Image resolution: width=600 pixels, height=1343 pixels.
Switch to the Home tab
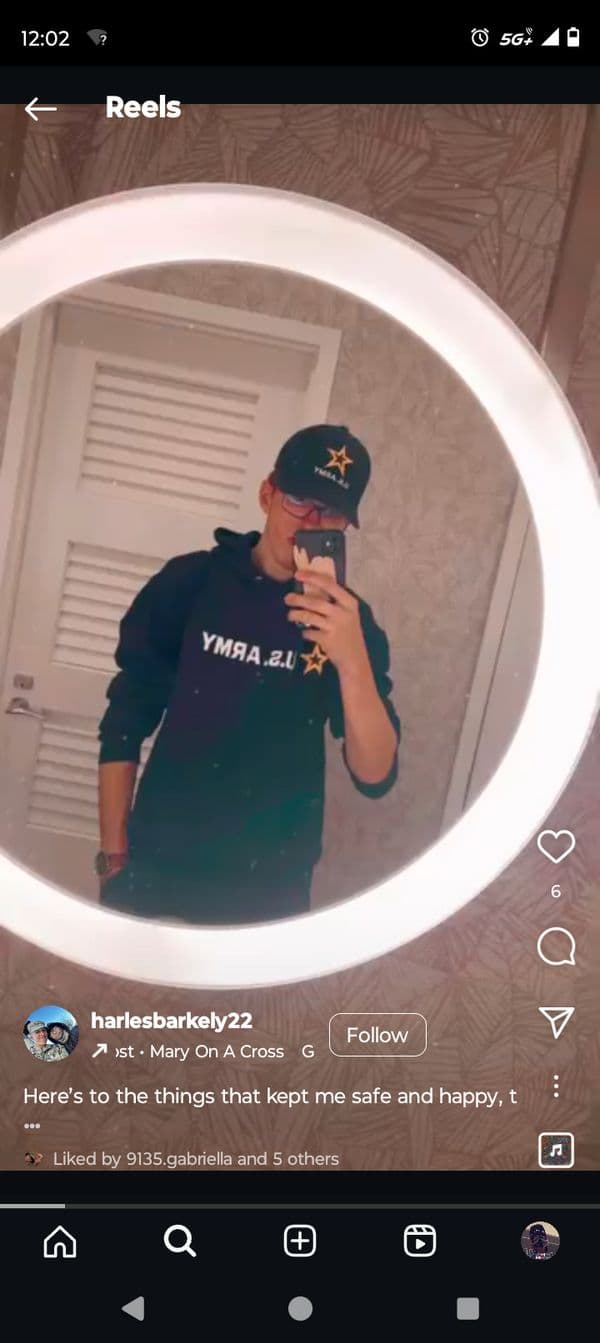pos(60,1241)
